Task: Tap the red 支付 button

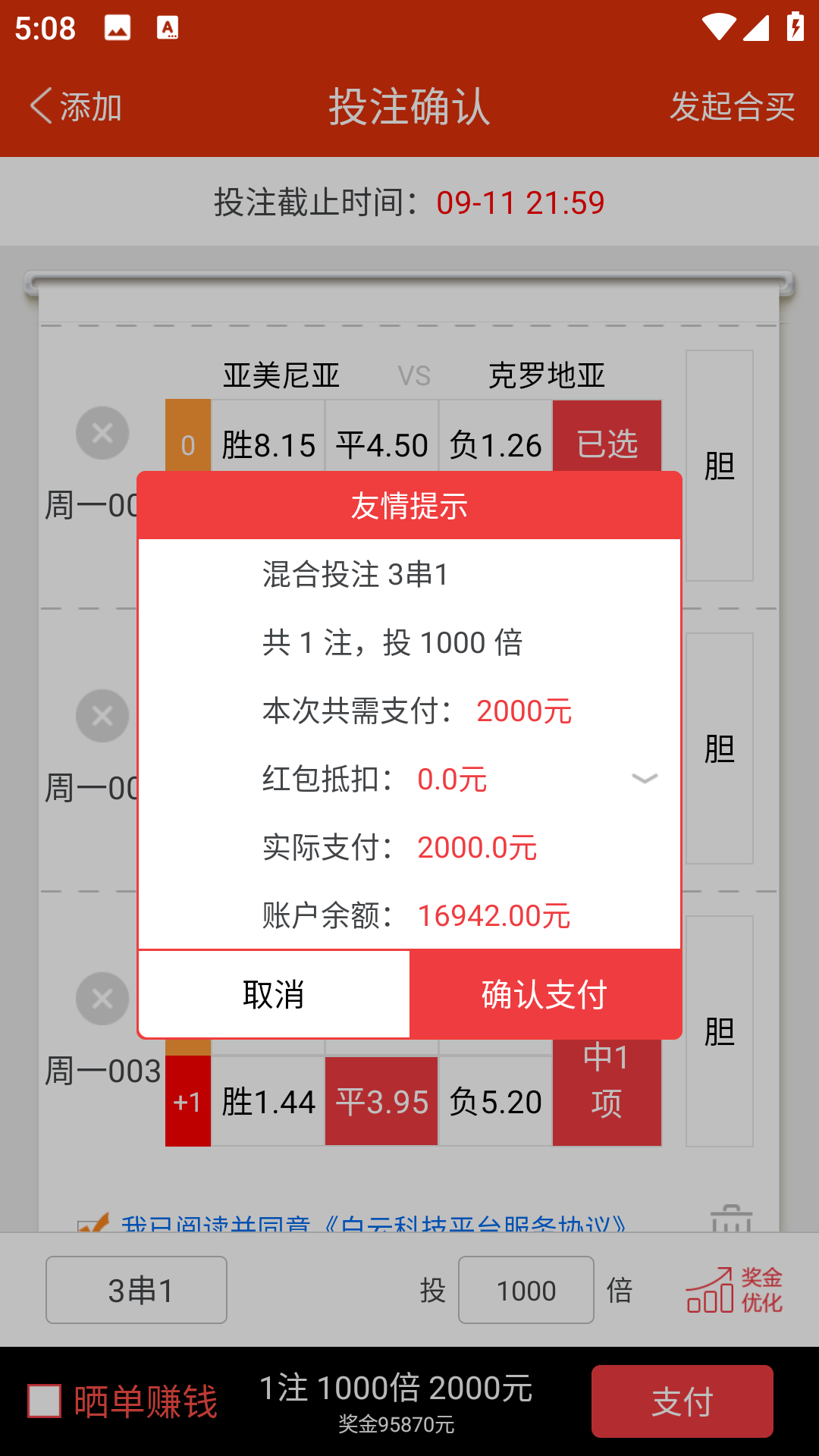Action: click(x=682, y=1401)
